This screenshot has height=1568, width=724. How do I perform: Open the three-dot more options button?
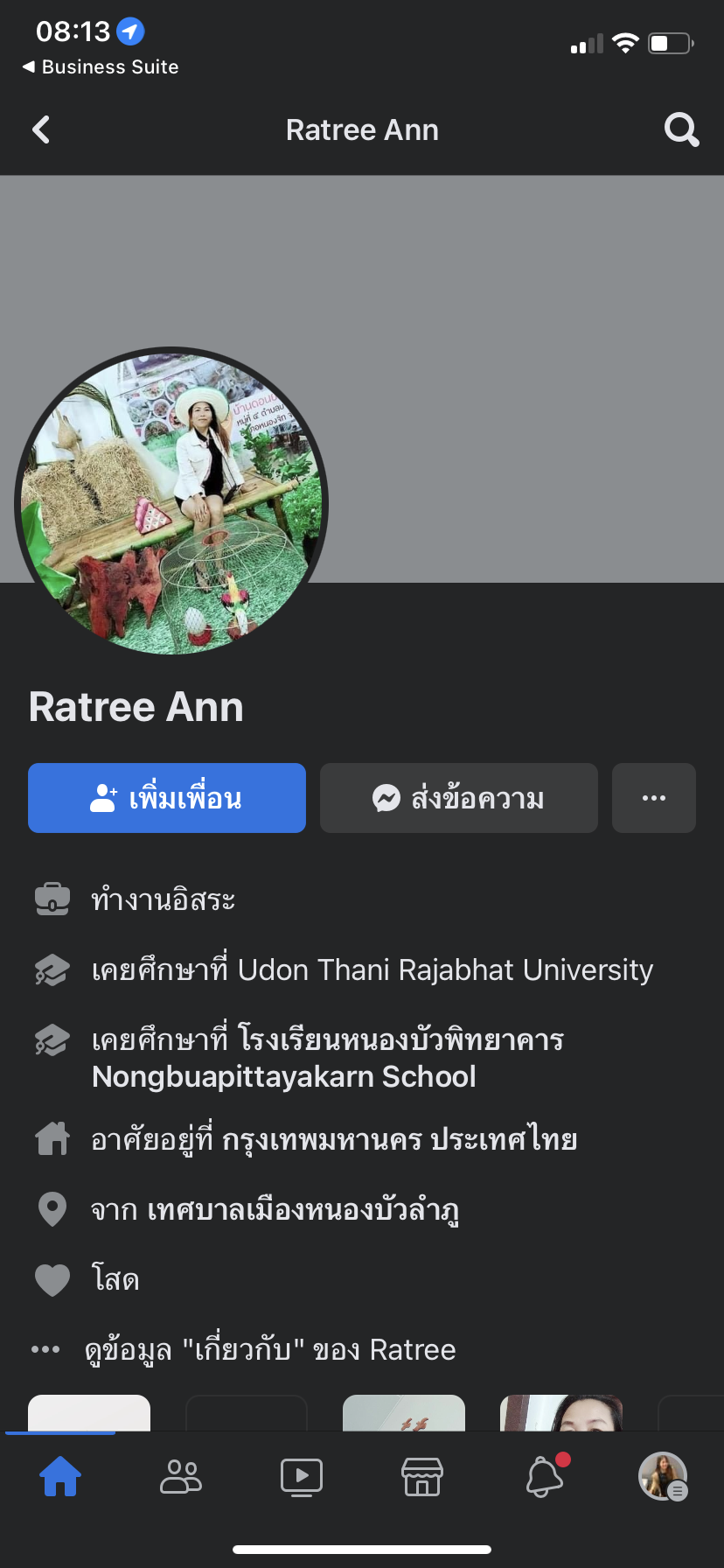click(x=654, y=798)
